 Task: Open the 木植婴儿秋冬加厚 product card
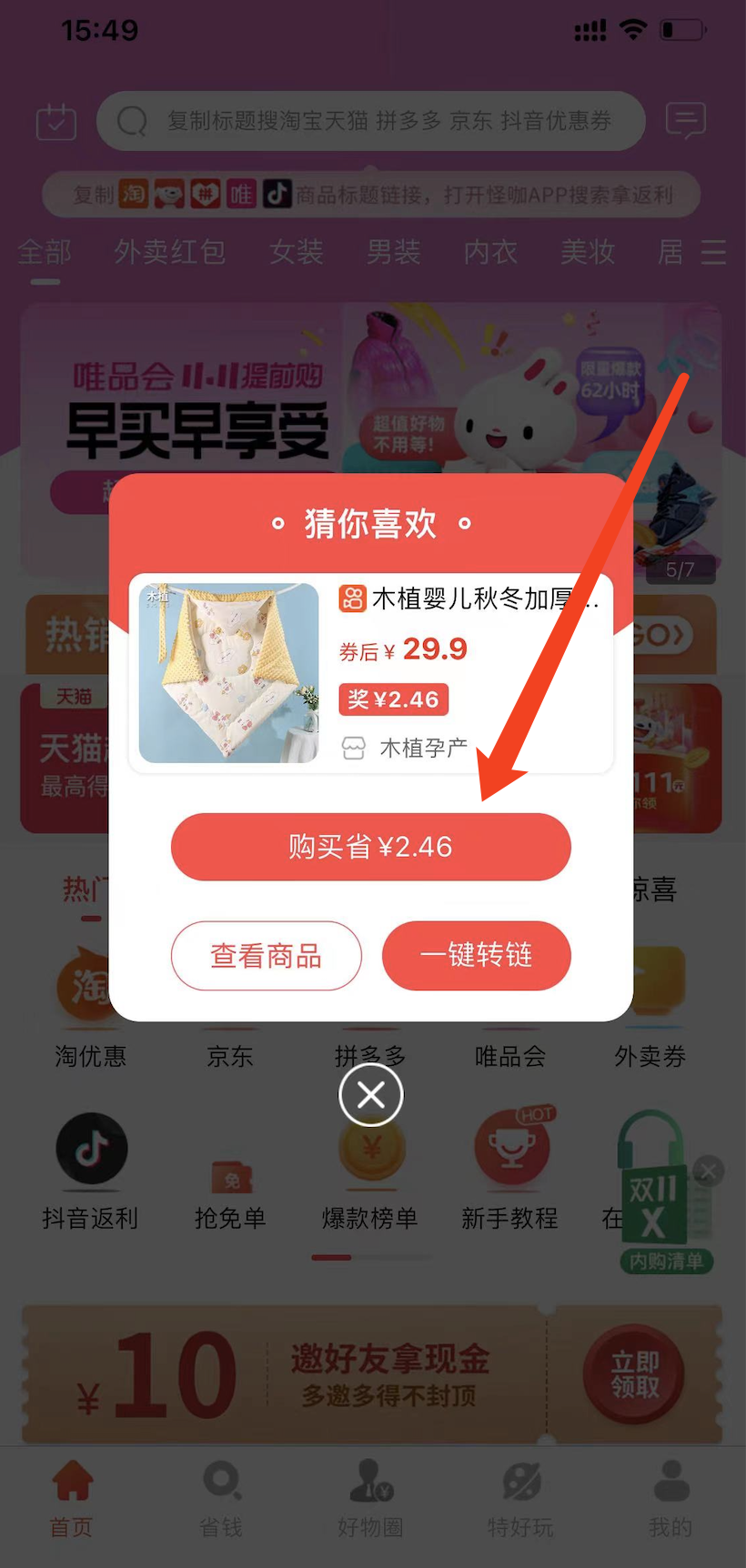point(371,672)
